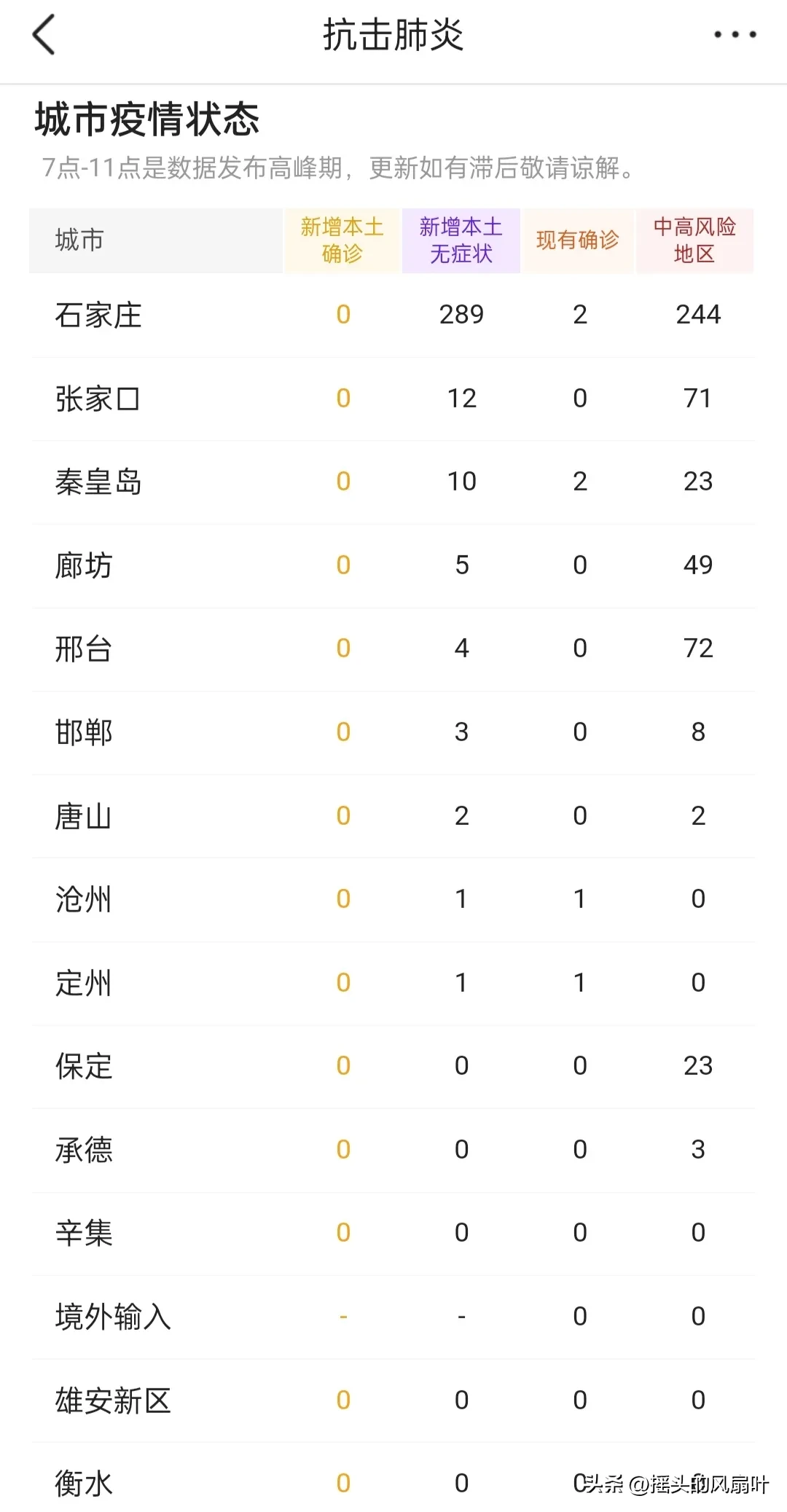Viewport: 787px width, 1512px height.
Task: Open the three-dot overflow menu
Action: 735,34
